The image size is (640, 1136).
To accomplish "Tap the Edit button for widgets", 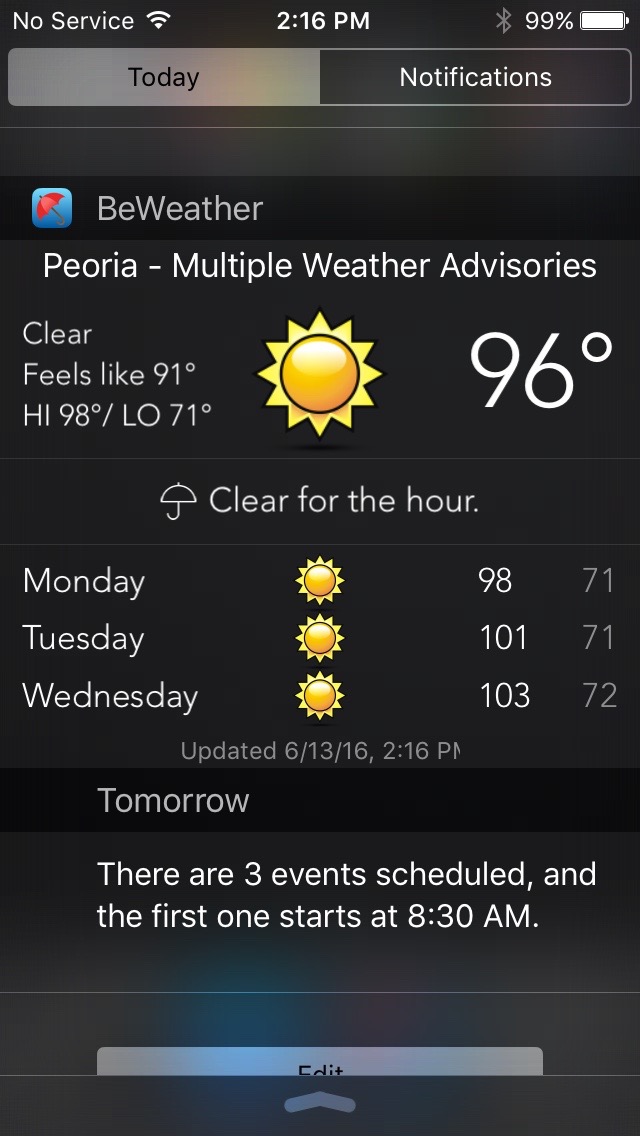I will [320, 1064].
